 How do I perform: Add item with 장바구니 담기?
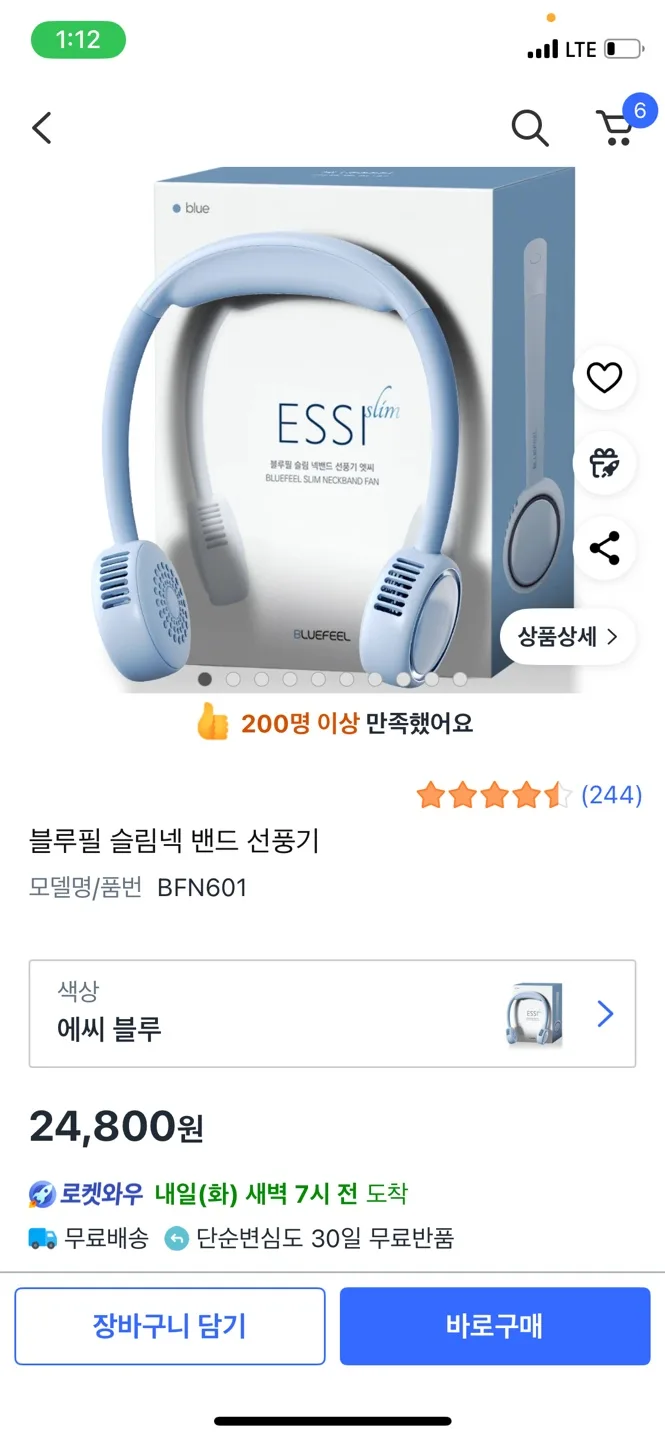tap(169, 1326)
